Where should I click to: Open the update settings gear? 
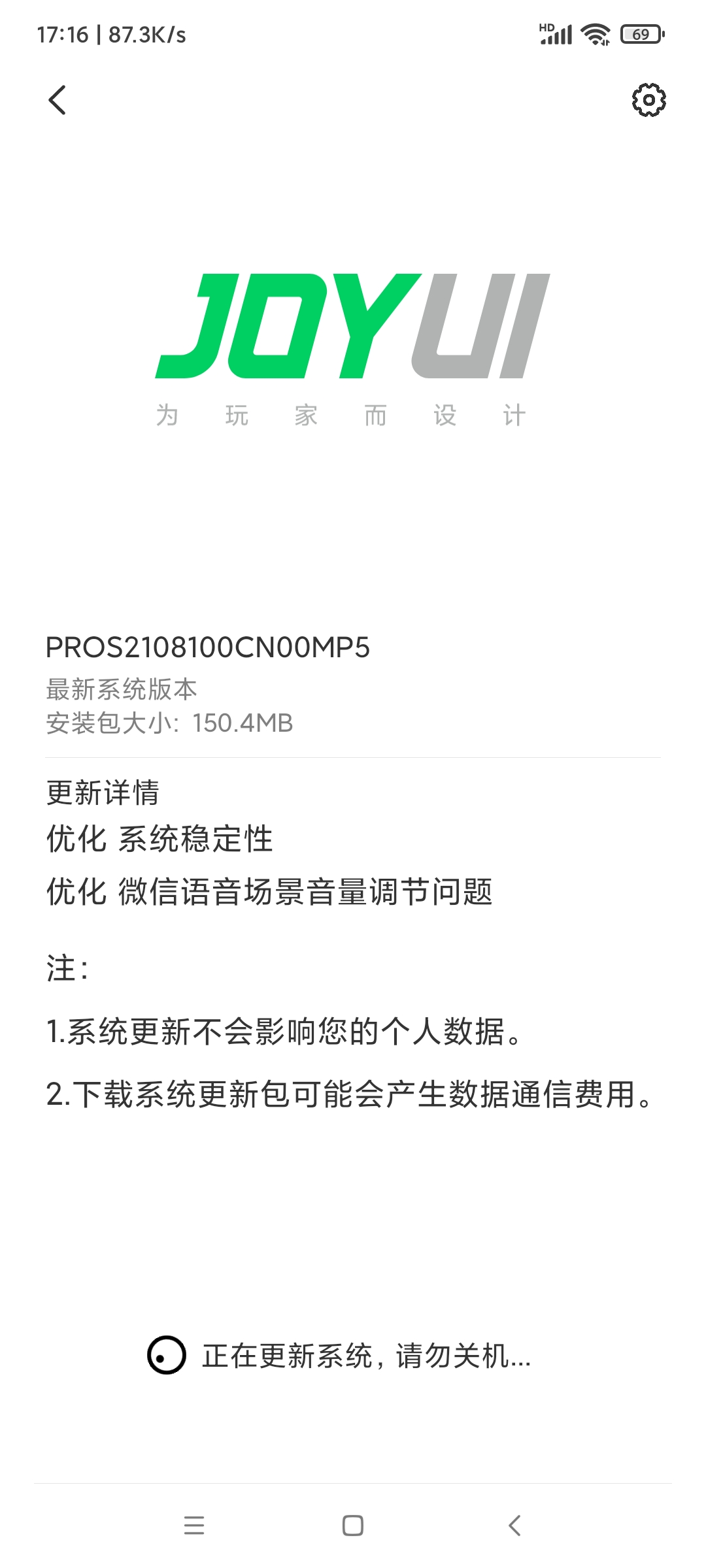pyautogui.click(x=648, y=100)
